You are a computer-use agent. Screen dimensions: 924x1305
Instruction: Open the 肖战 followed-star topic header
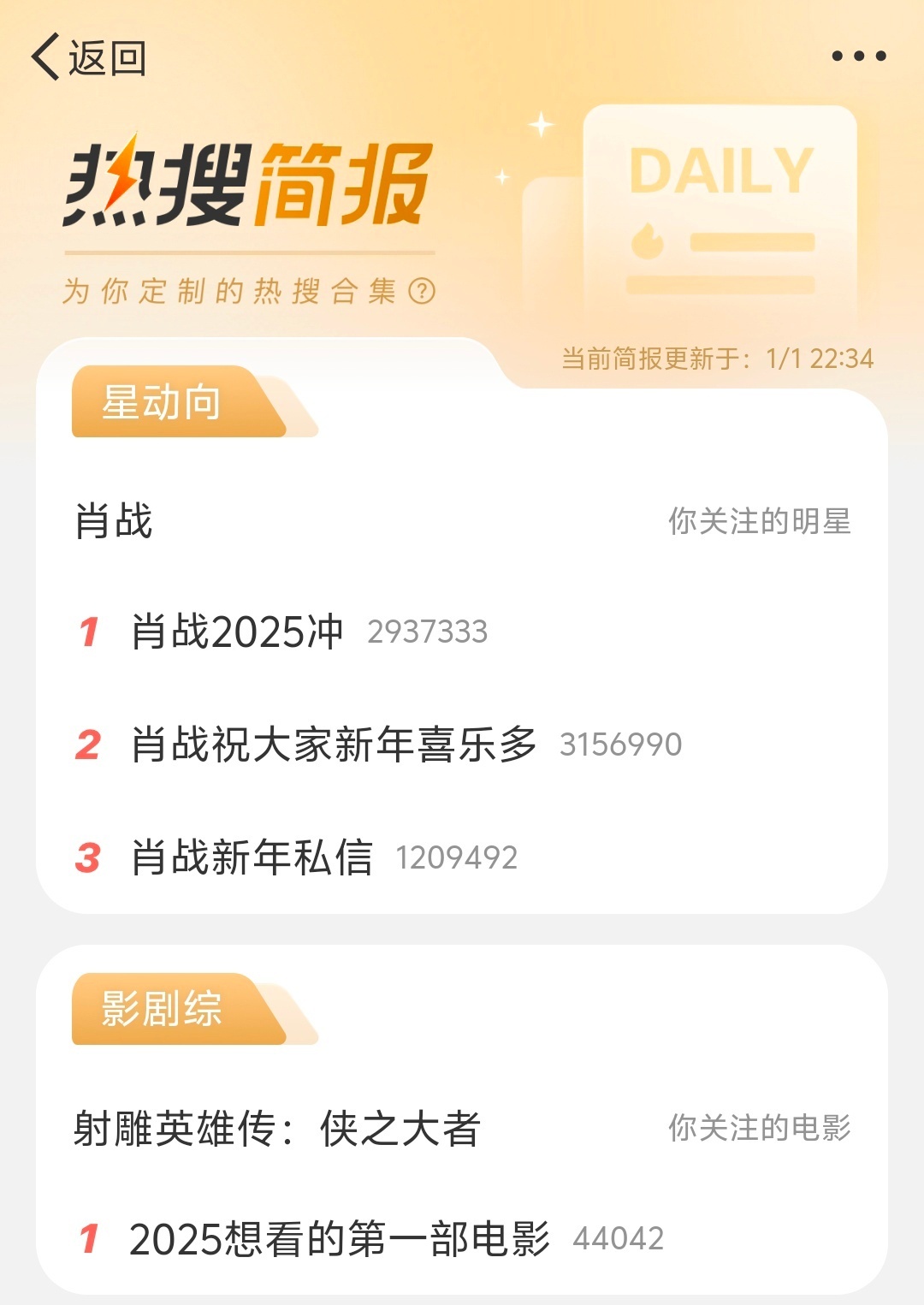(x=115, y=521)
